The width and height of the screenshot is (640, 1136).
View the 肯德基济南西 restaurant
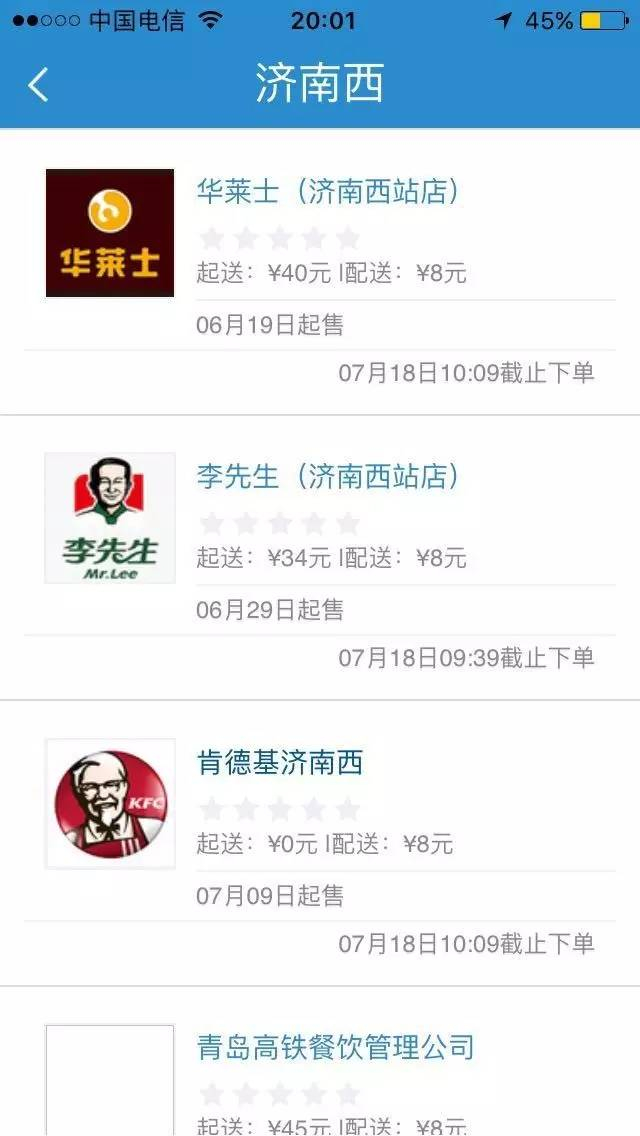tap(280, 763)
